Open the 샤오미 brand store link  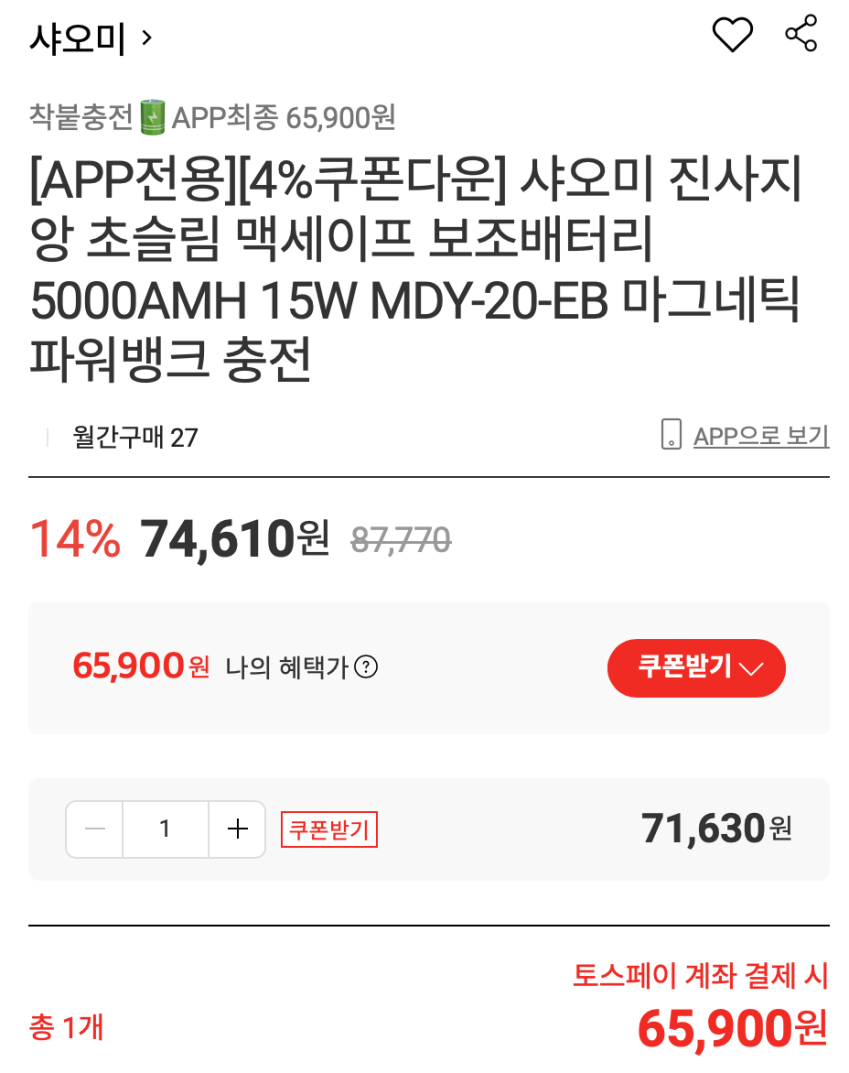(x=90, y=38)
